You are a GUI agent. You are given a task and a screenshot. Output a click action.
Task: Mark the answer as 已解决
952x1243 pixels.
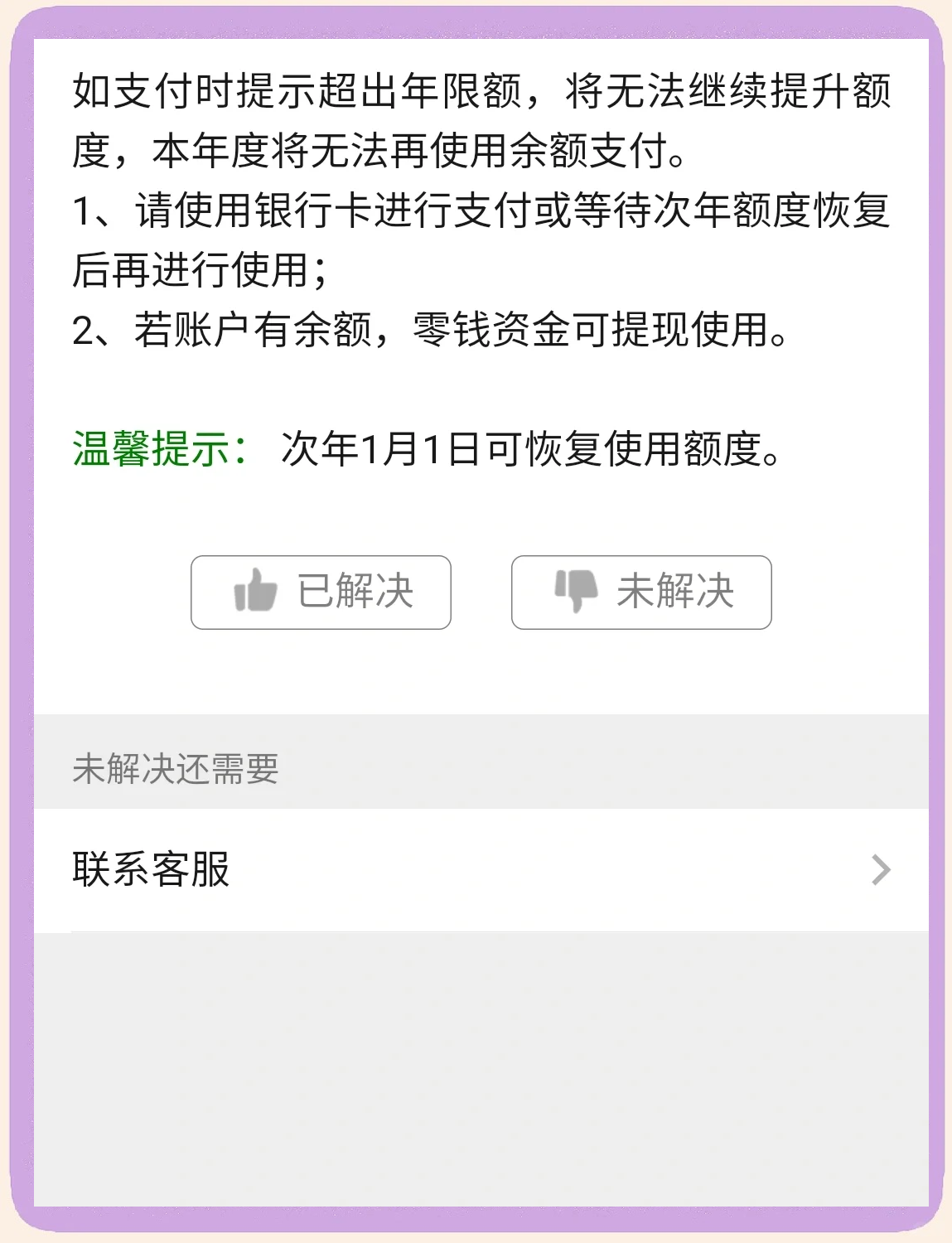point(321,592)
